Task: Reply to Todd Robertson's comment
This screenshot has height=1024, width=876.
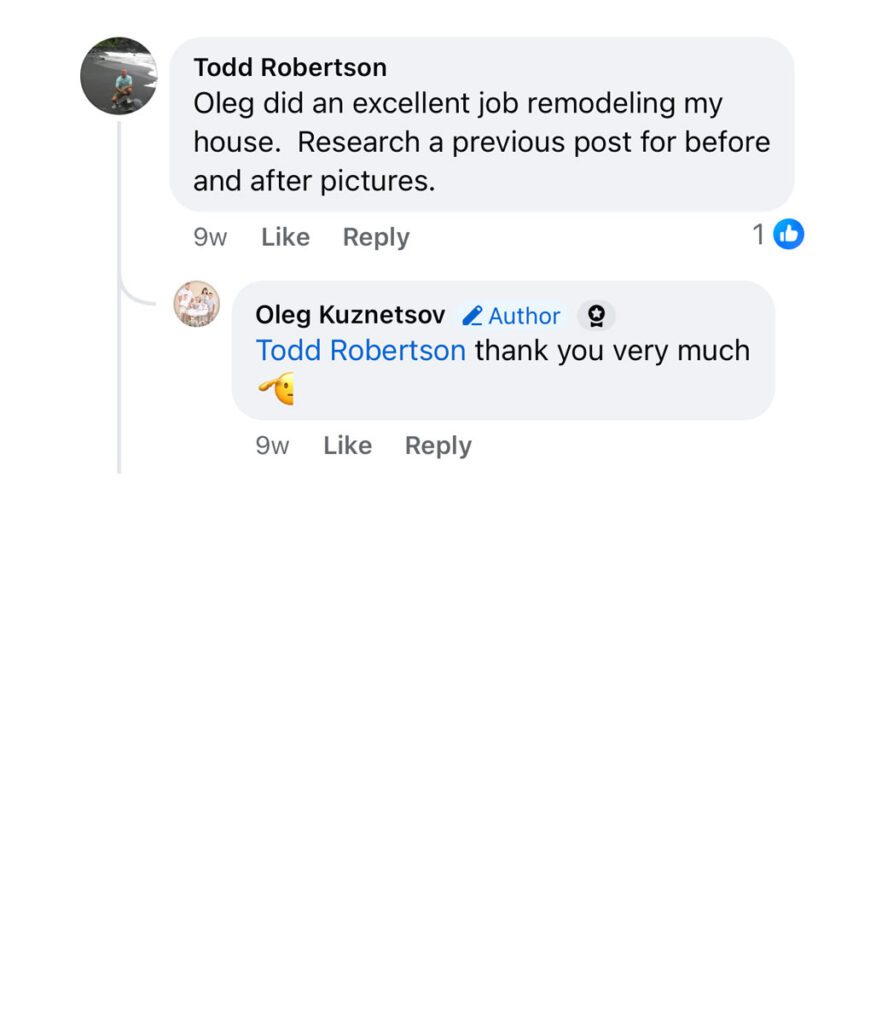Action: click(376, 237)
